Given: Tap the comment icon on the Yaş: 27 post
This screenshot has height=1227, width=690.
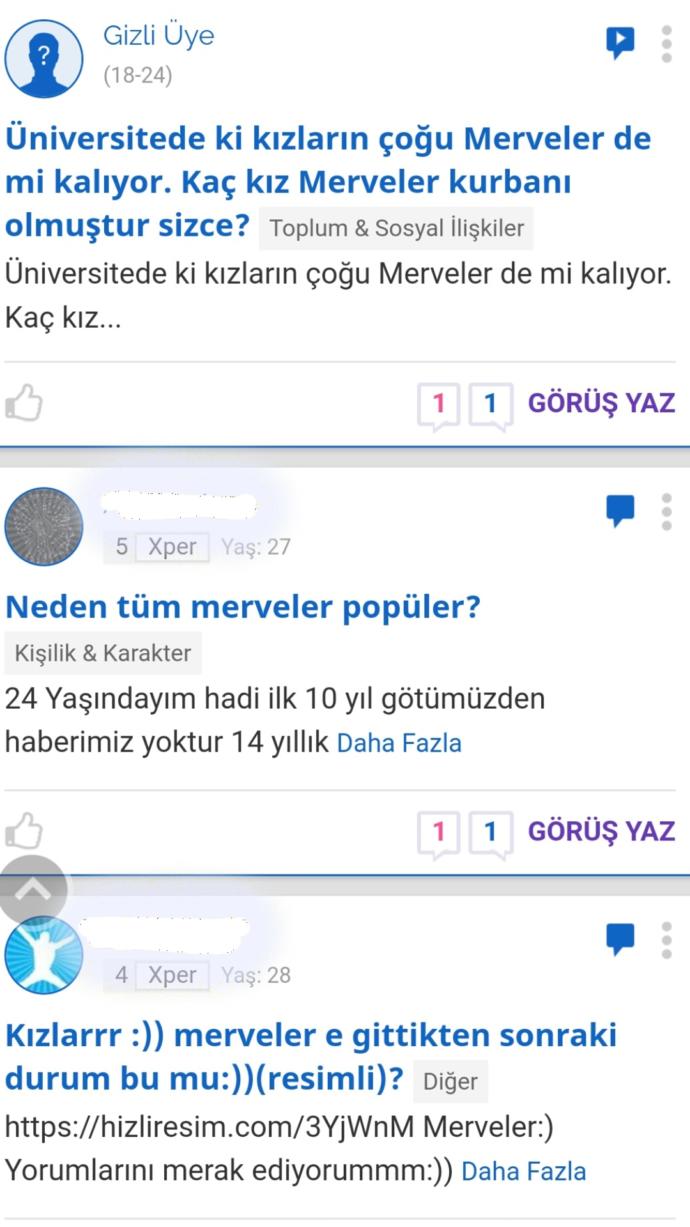Looking at the screenshot, I should coord(620,511).
